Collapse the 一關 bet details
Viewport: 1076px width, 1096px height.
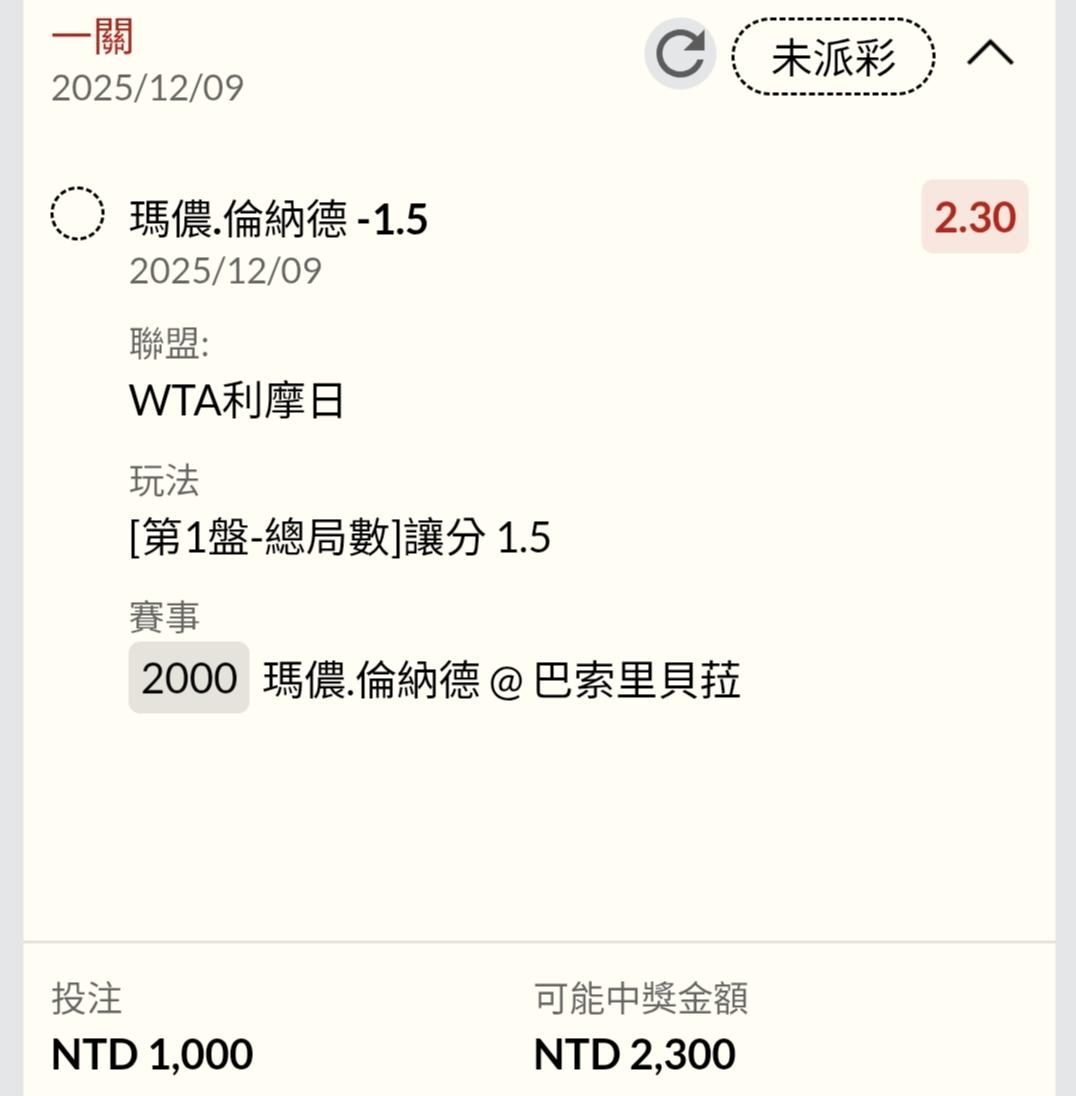pyautogui.click(x=990, y=54)
